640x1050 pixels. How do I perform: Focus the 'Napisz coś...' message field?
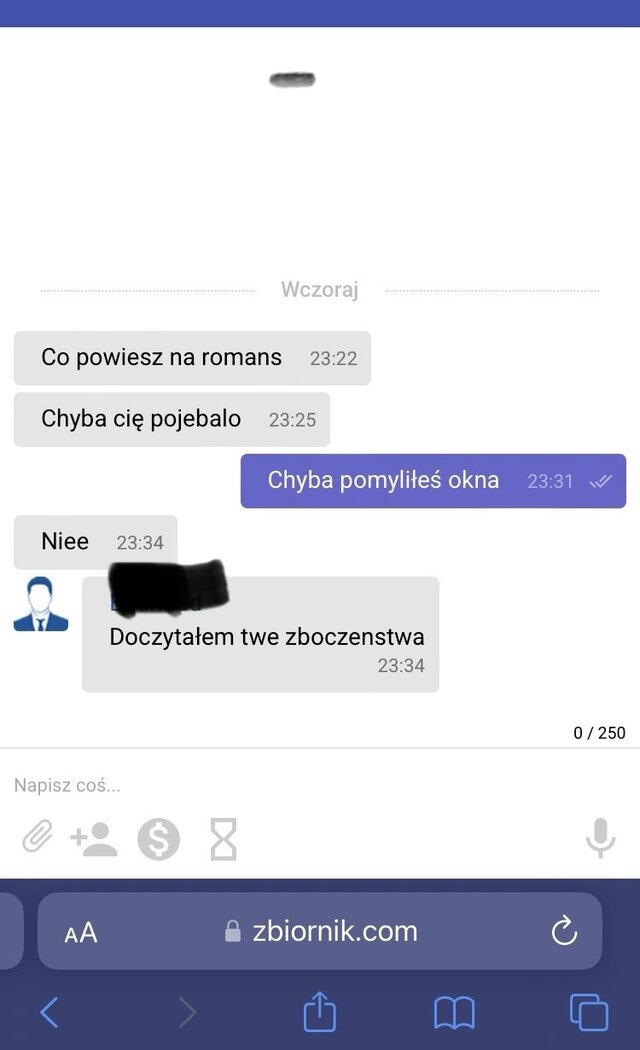tap(300, 785)
